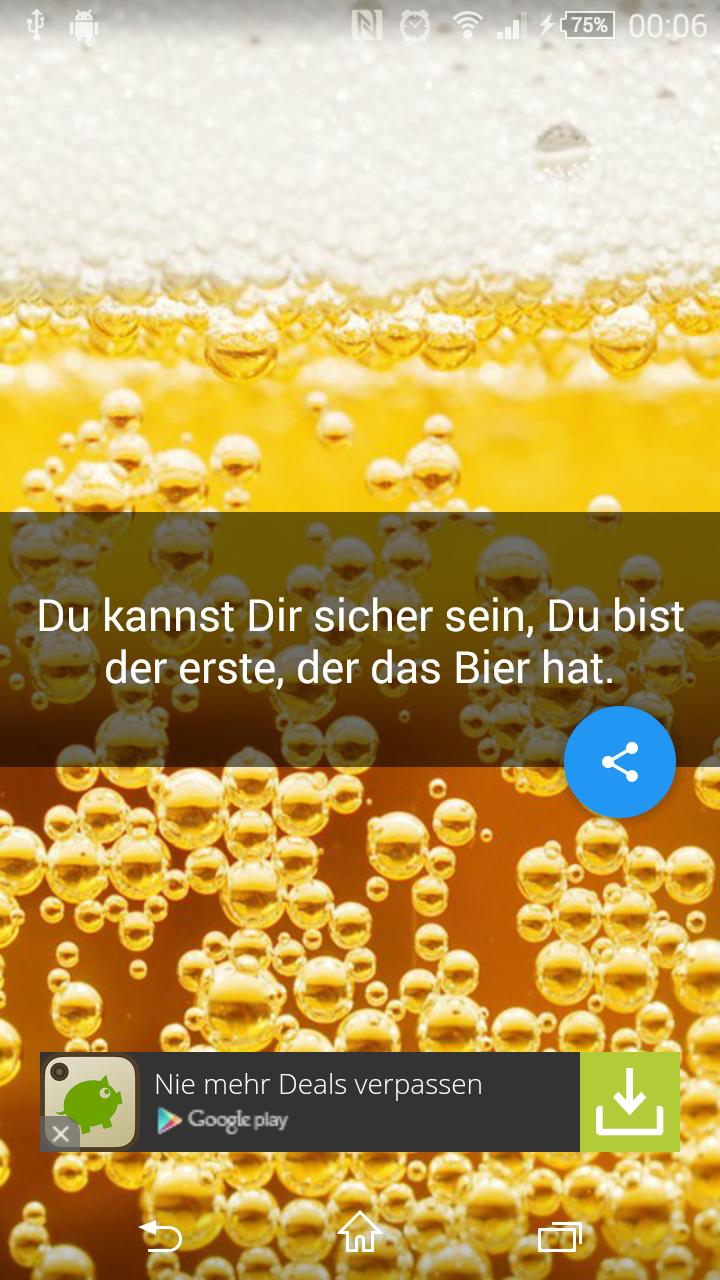720x1280 pixels.
Task: Tap the green download arrow on the ad
Action: coord(630,1101)
